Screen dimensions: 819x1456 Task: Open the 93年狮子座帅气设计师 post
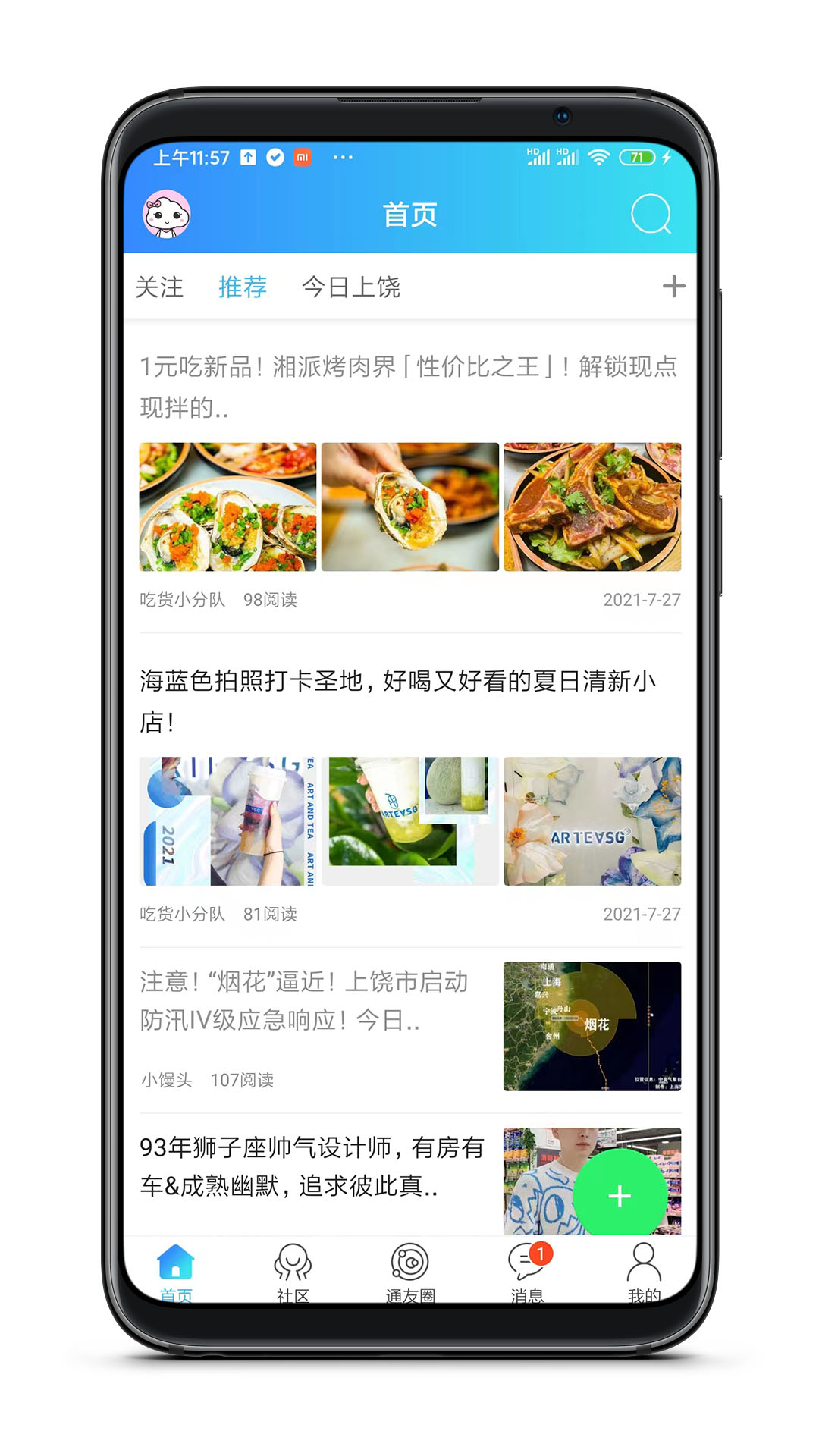click(311, 1166)
